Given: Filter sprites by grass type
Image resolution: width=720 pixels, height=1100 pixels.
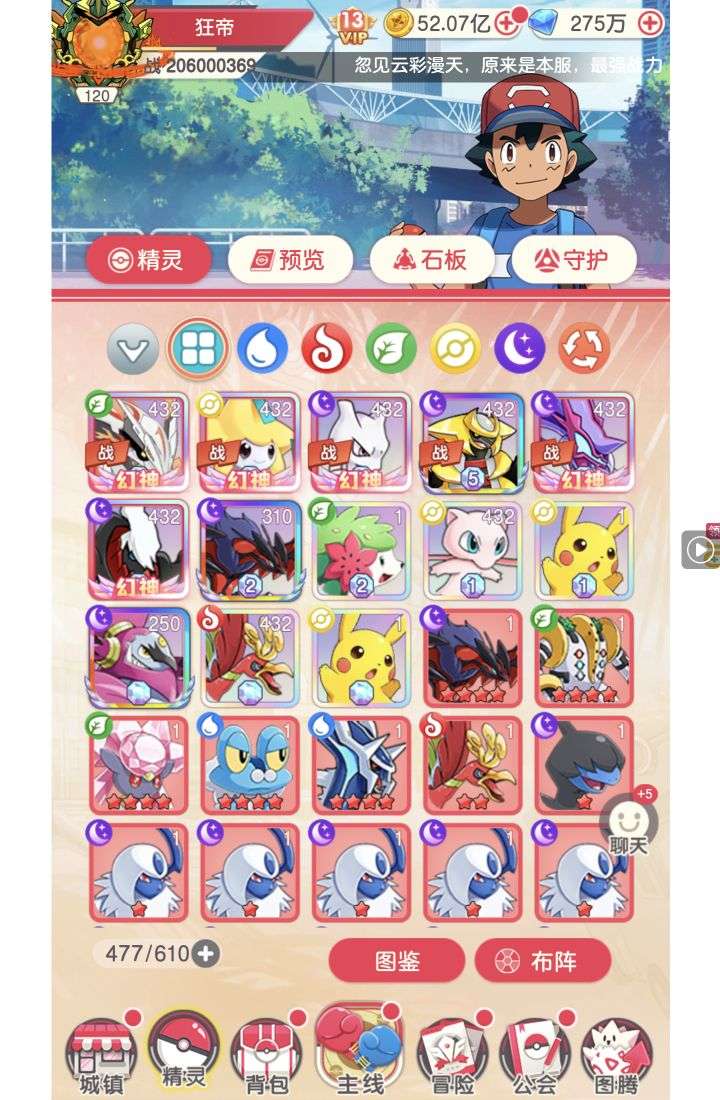Looking at the screenshot, I should click(391, 349).
